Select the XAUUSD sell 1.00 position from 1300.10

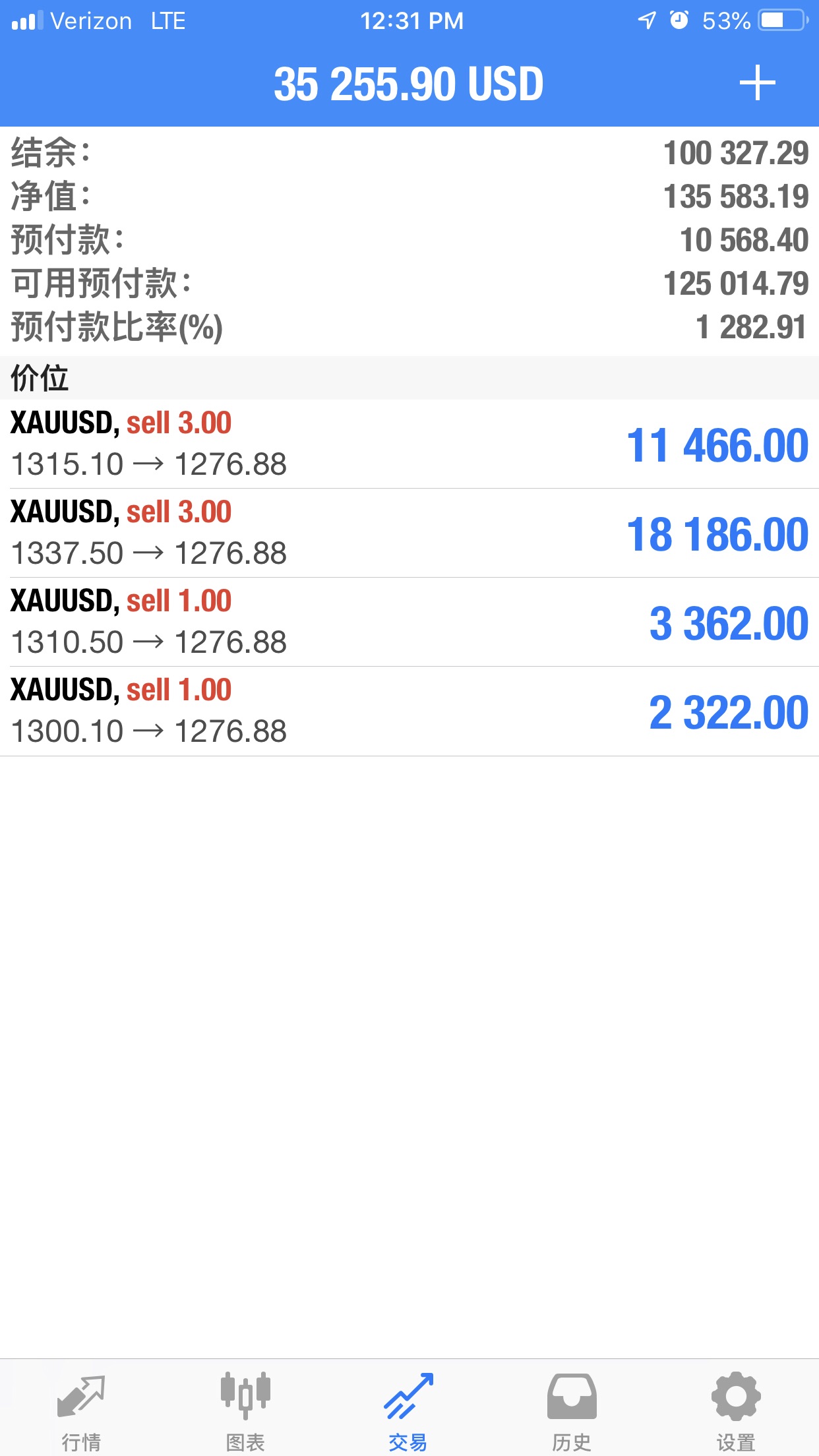pyautogui.click(x=409, y=711)
